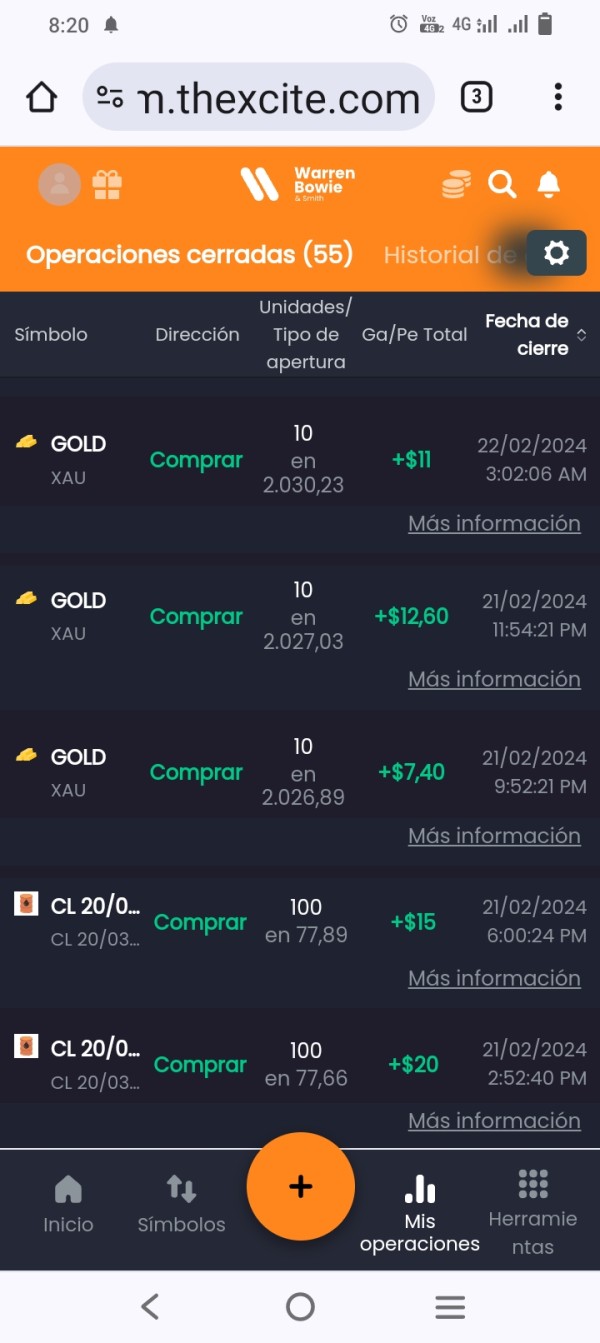Open the gift box icon

[107, 184]
